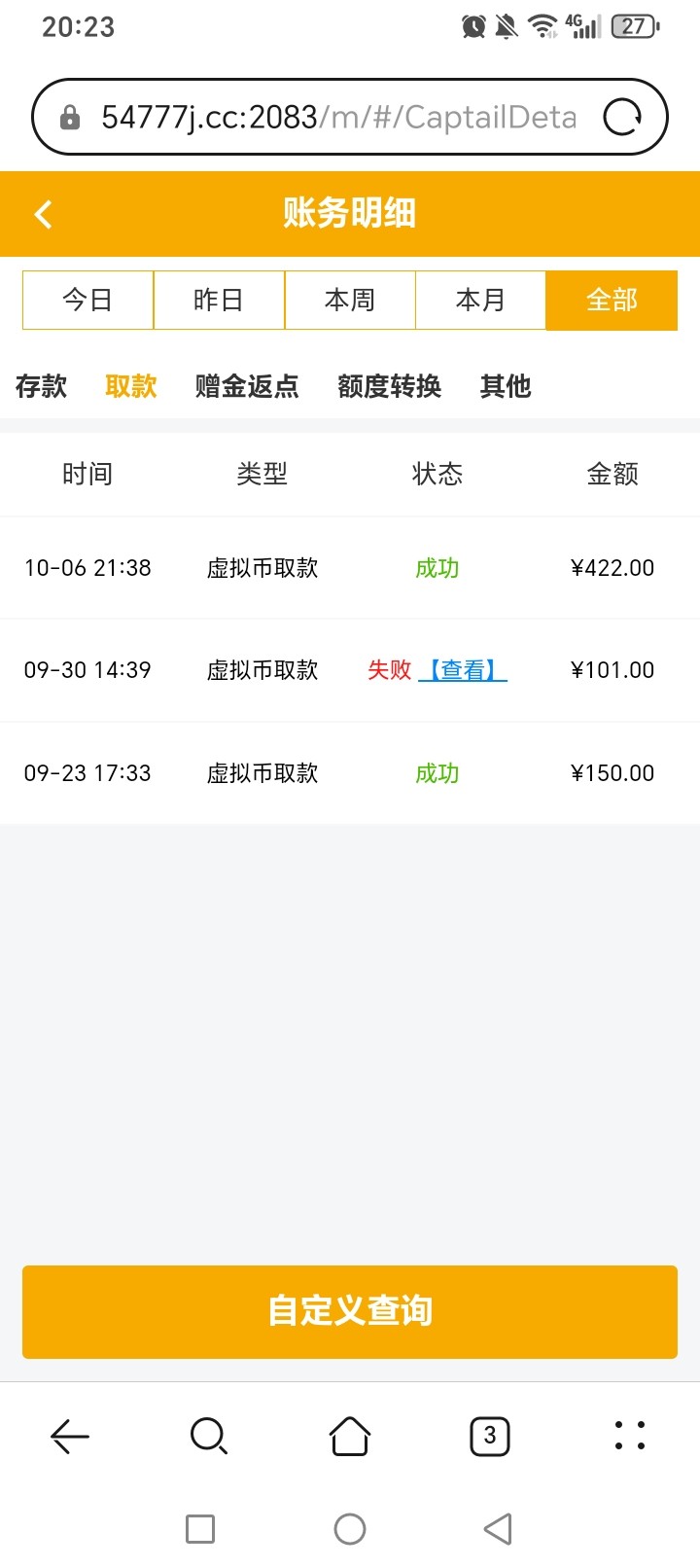Tap 【查看】 link on the failed withdrawal
Image resolution: width=700 pixels, height=1568 pixels.
(463, 670)
